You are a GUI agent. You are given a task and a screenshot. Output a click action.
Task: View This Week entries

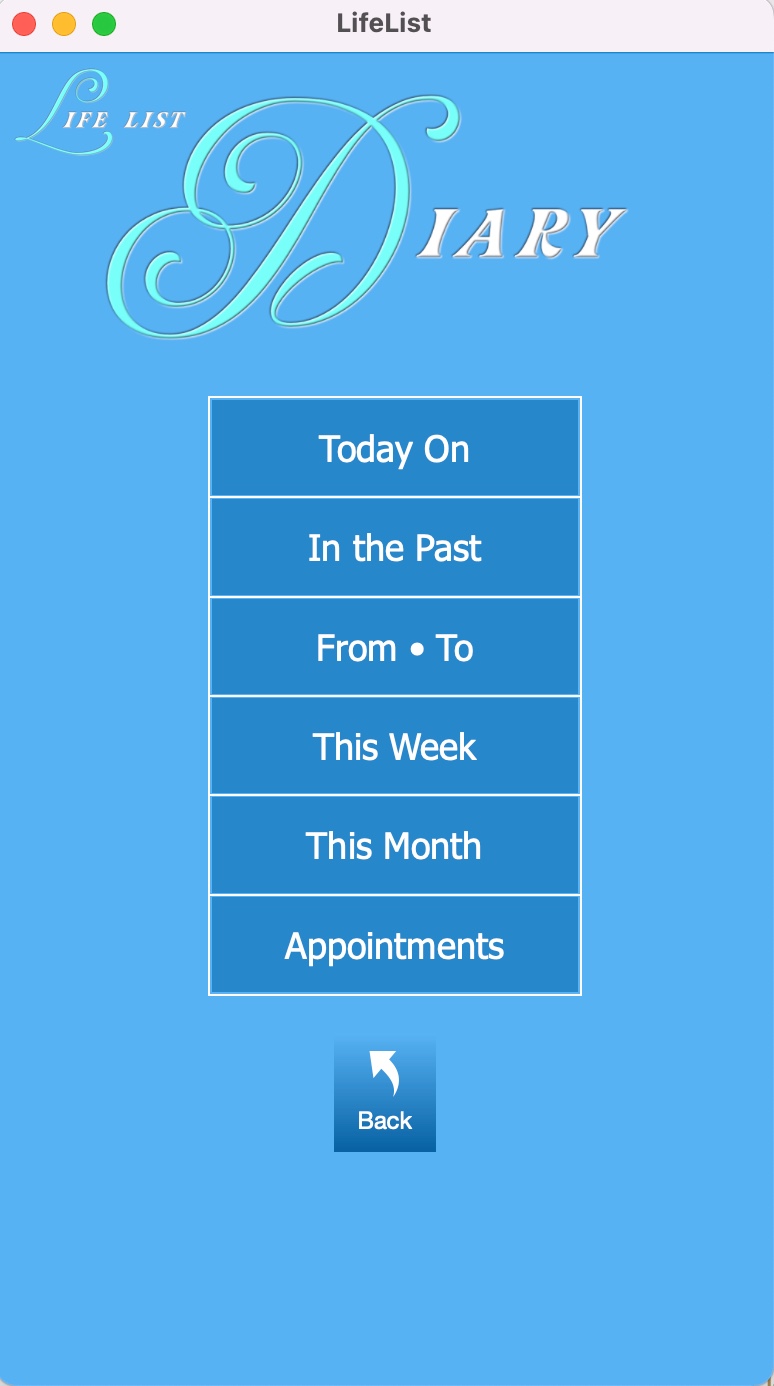tap(395, 746)
